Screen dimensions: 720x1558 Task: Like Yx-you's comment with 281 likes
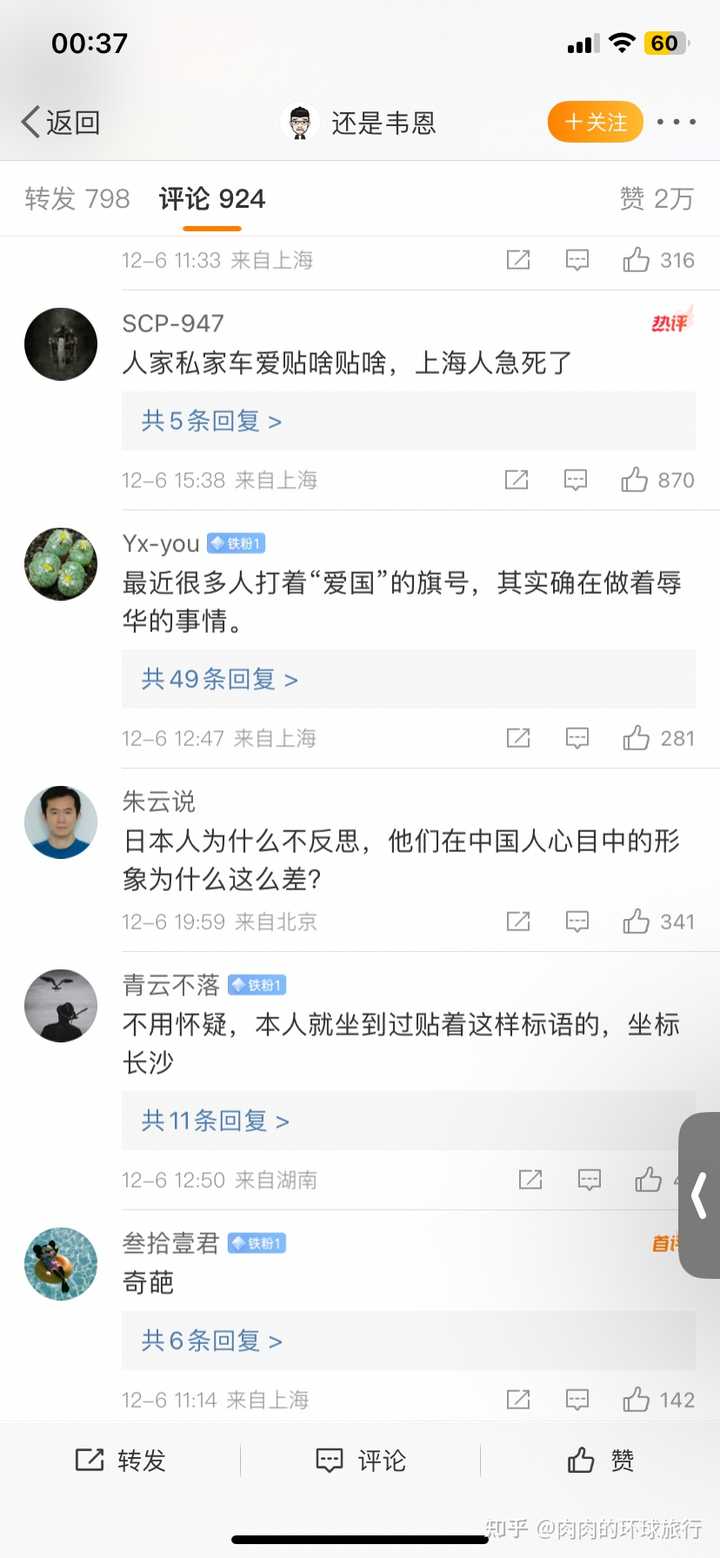pyautogui.click(x=658, y=738)
